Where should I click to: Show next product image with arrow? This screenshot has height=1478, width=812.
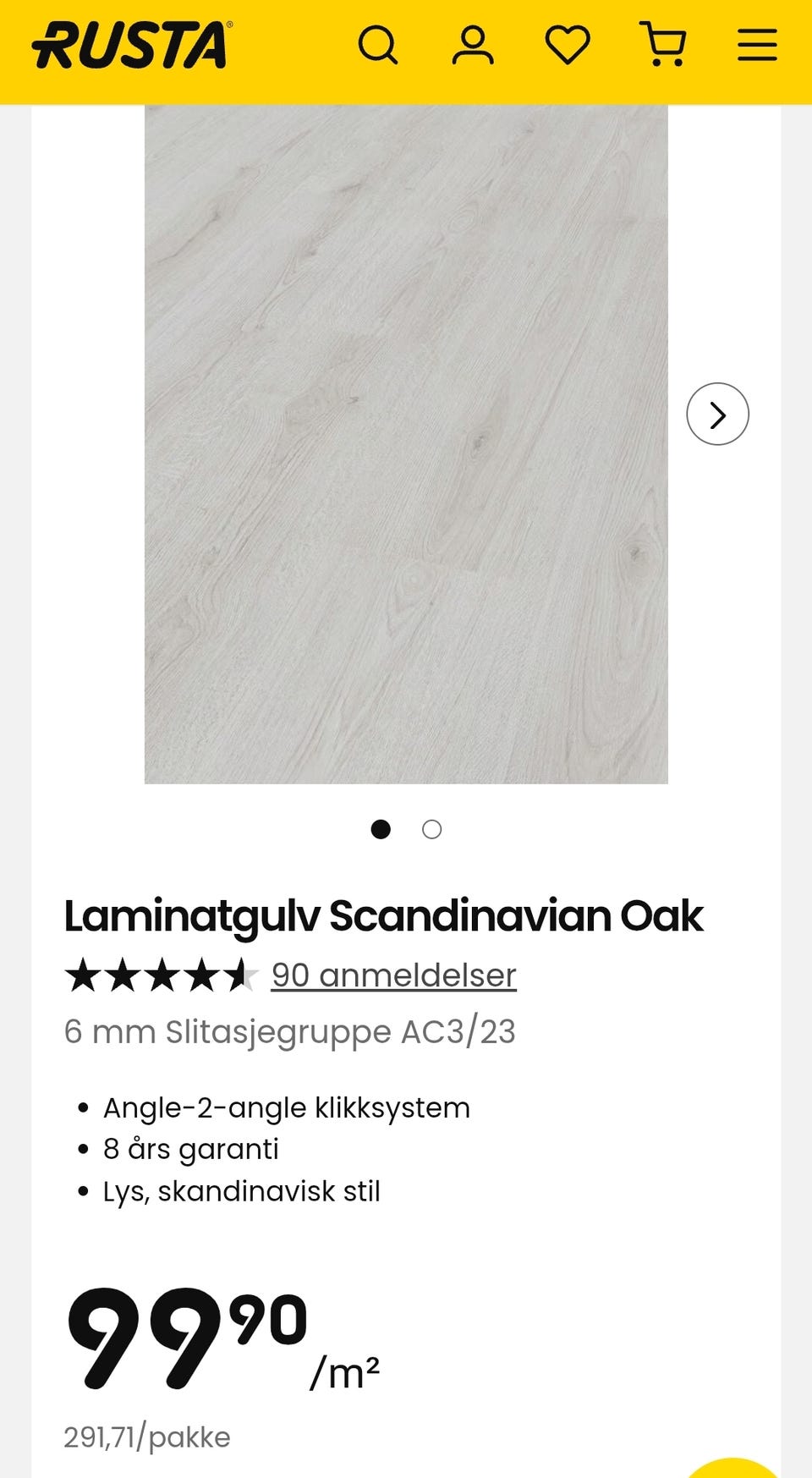click(717, 415)
